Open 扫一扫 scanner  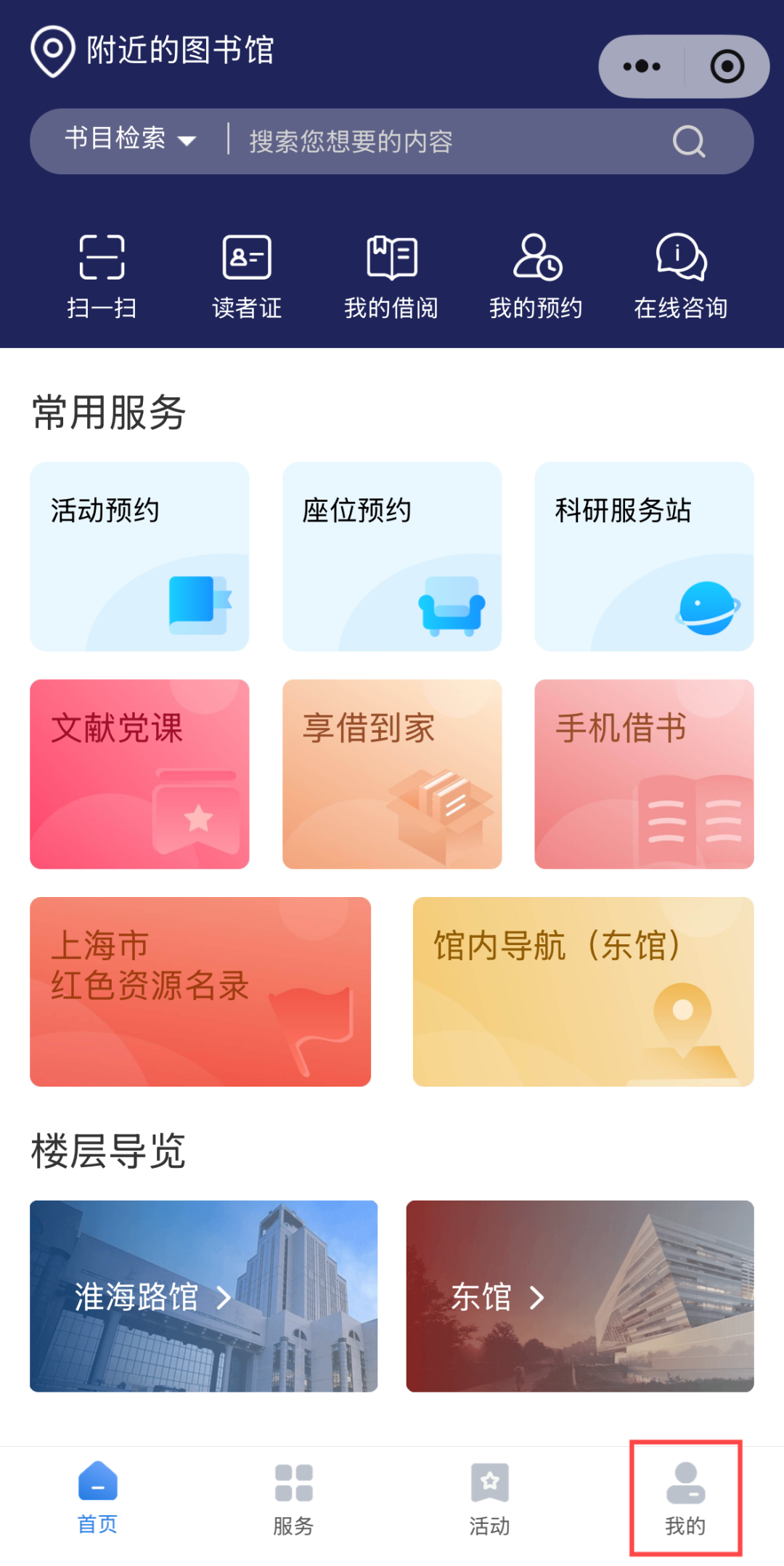[102, 277]
